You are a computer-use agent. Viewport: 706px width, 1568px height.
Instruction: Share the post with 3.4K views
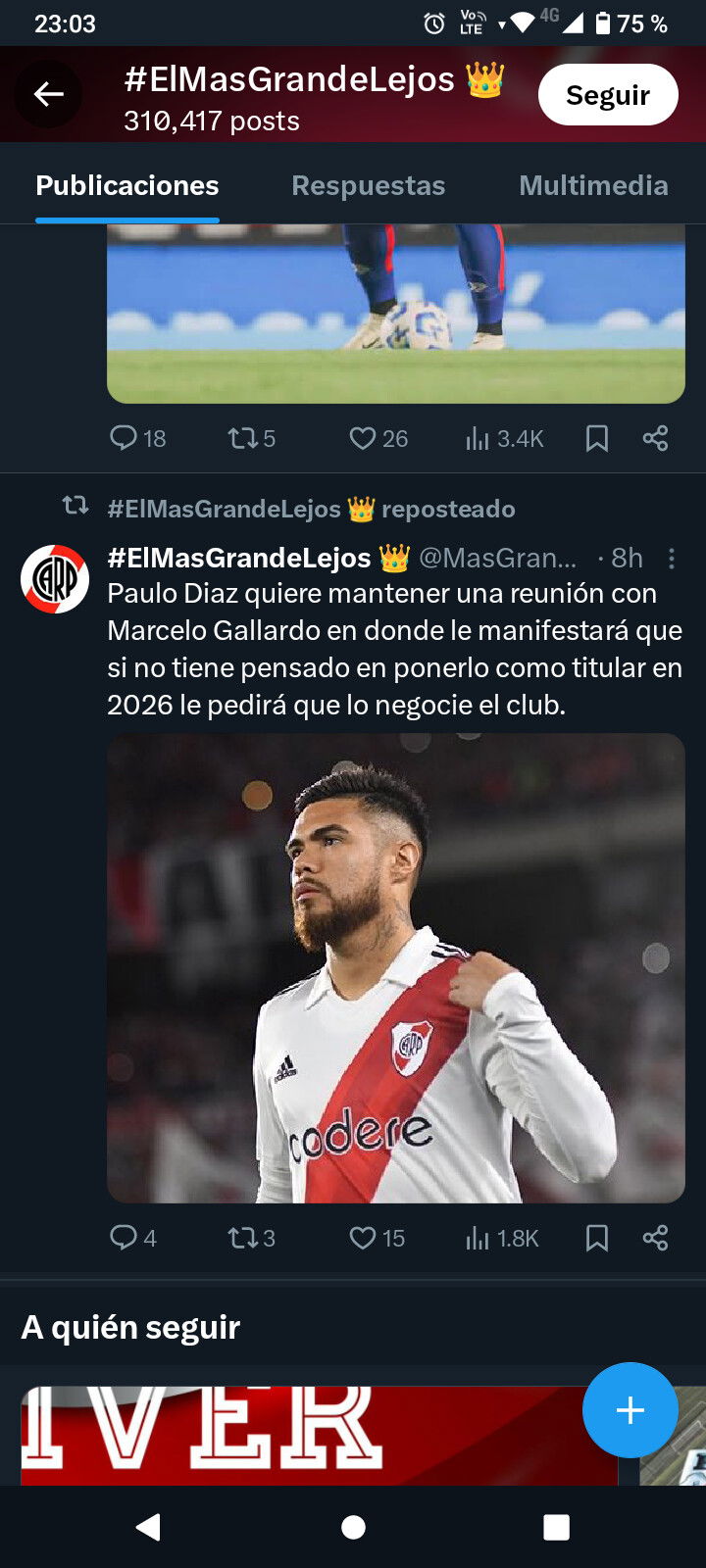tap(655, 437)
